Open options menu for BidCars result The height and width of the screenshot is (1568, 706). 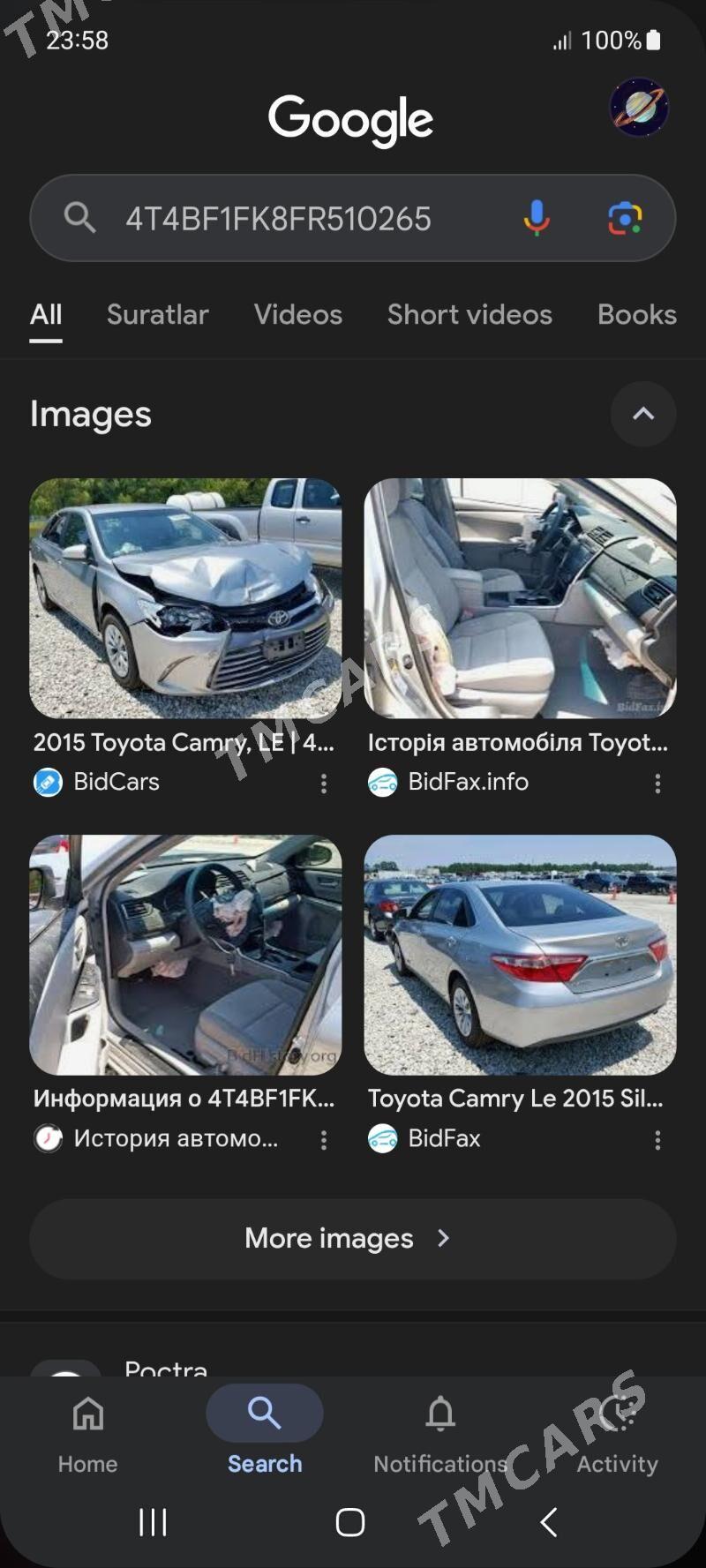coord(324,784)
